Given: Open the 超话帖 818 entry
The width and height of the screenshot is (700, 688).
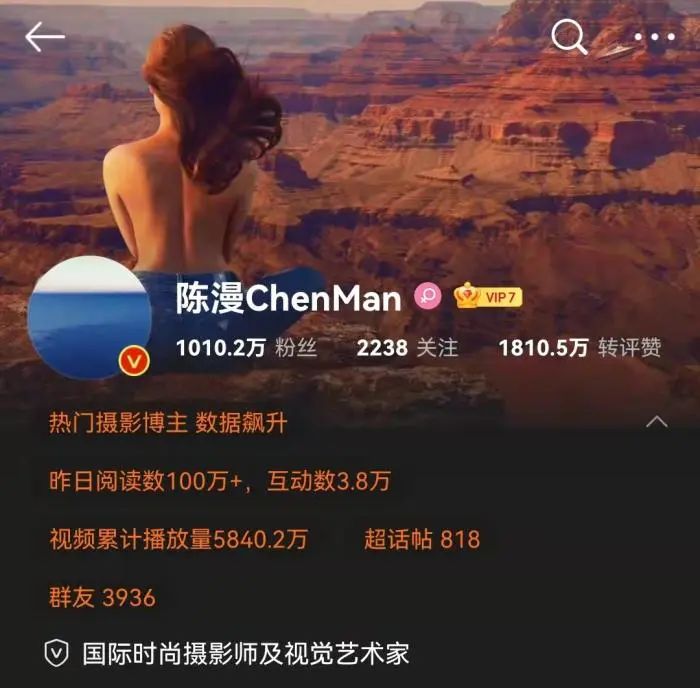Looking at the screenshot, I should point(421,540).
